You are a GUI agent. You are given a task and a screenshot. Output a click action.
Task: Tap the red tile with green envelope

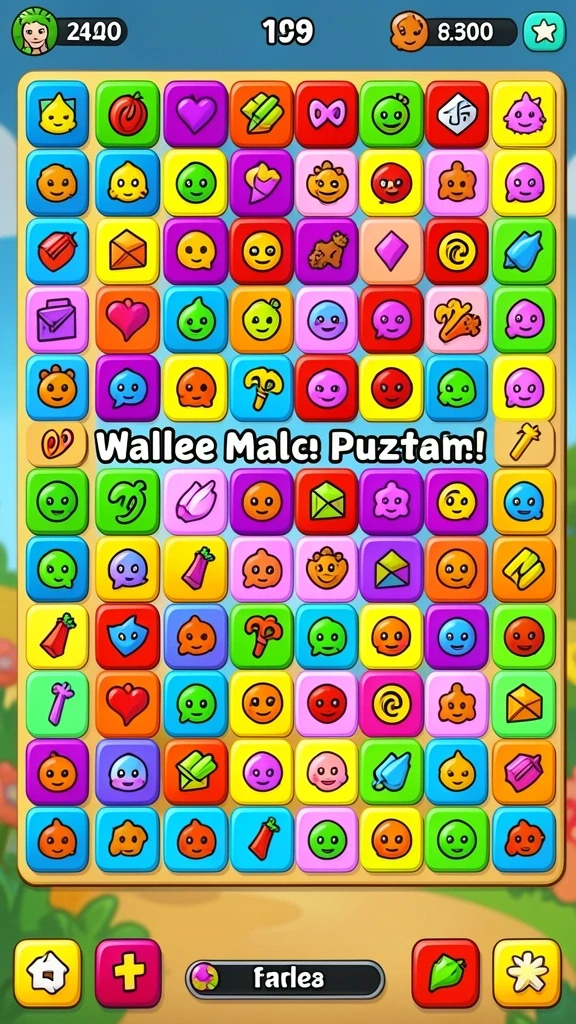click(326, 502)
